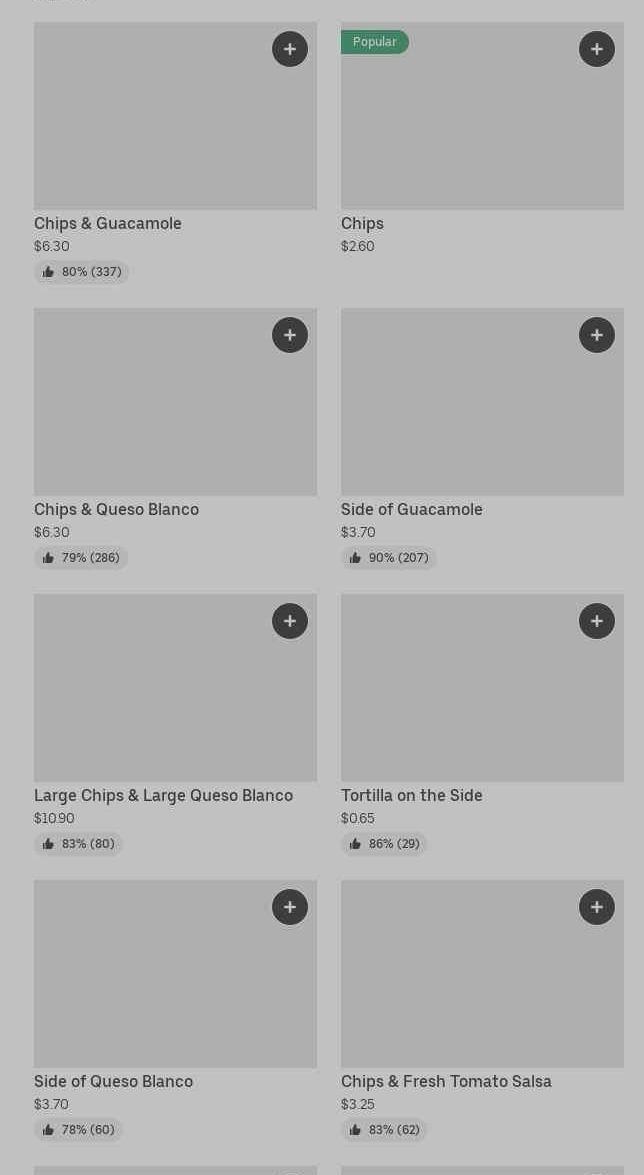Add Side of Queso Blanco to cart
644x1175 pixels.
(x=290, y=907)
